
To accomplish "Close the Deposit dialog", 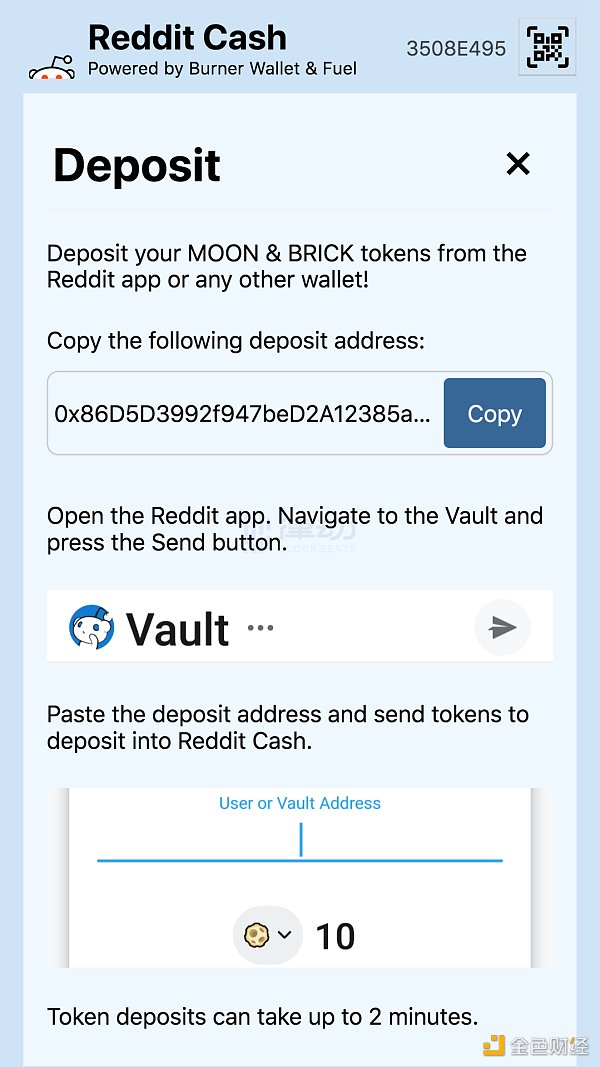I will point(517,164).
